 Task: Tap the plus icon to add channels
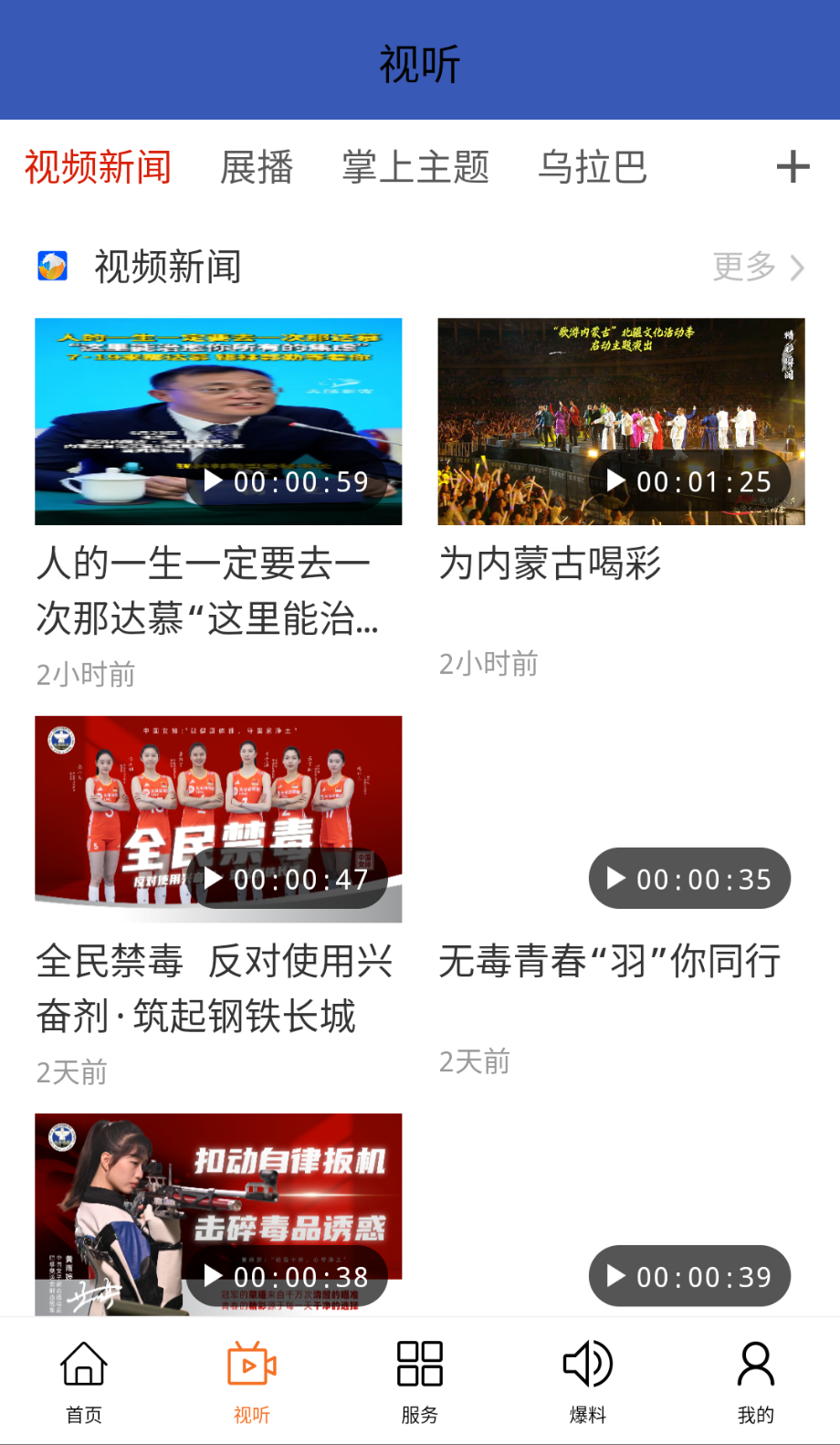(x=793, y=166)
